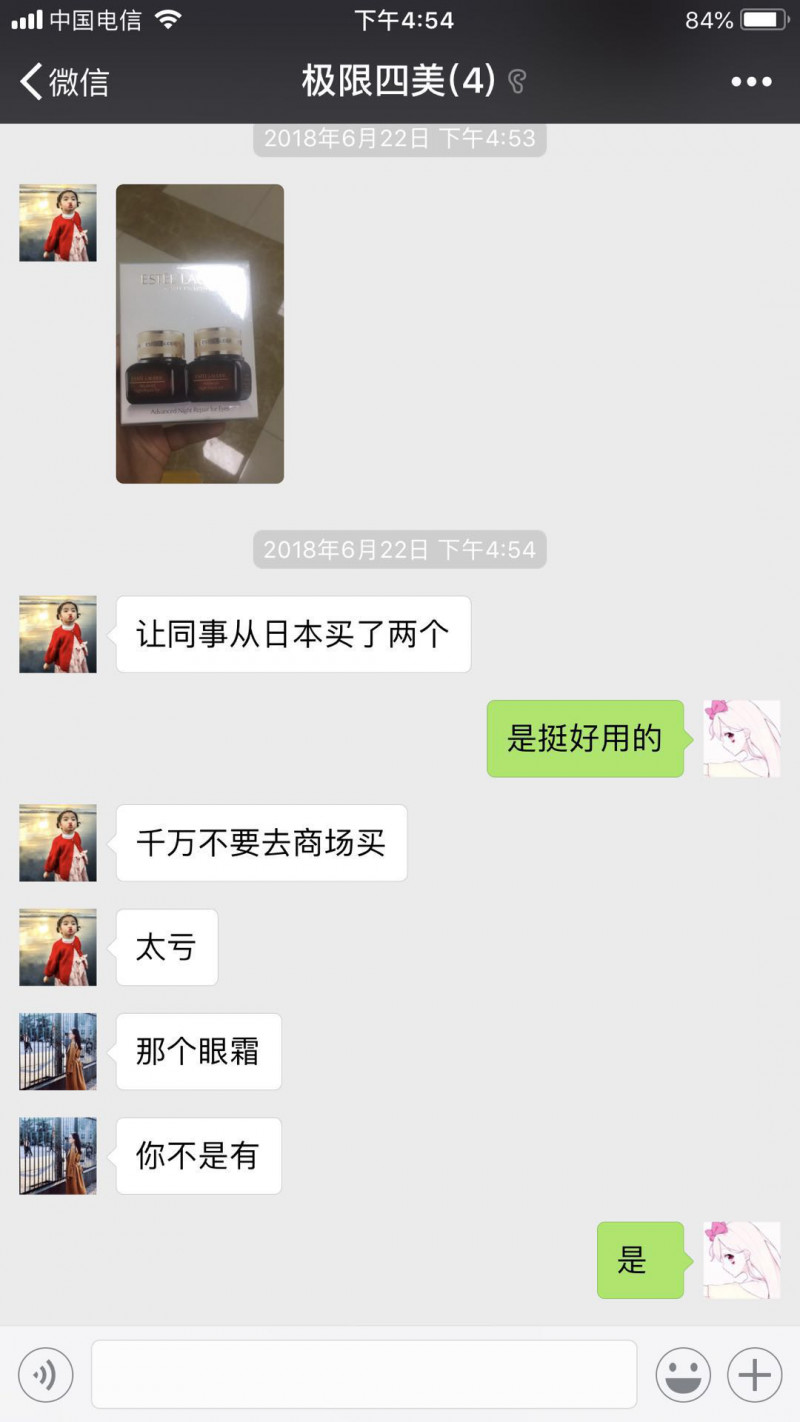
Task: Open the plus attachments menu
Action: 754,1375
